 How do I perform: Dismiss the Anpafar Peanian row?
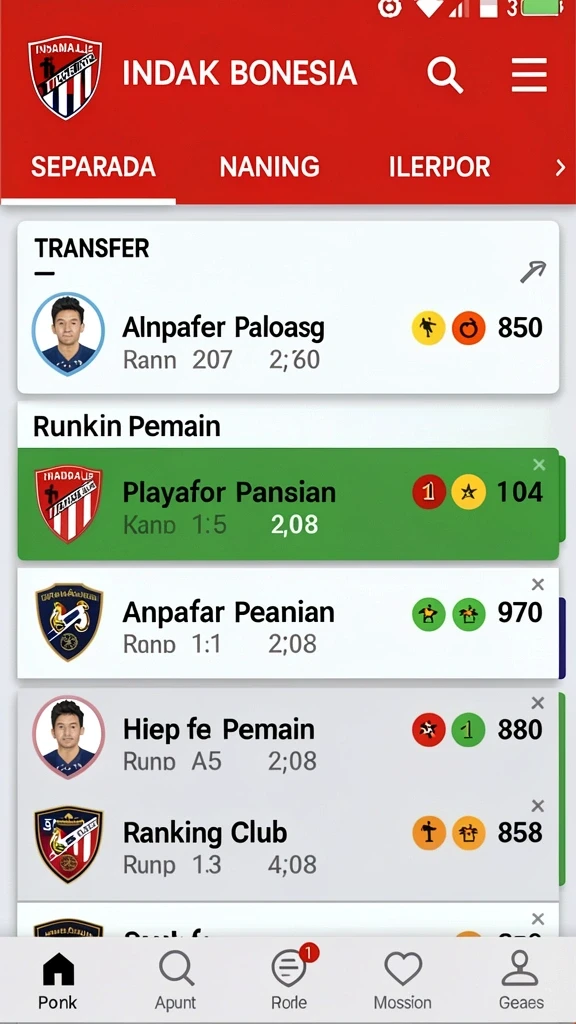pyautogui.click(x=538, y=584)
